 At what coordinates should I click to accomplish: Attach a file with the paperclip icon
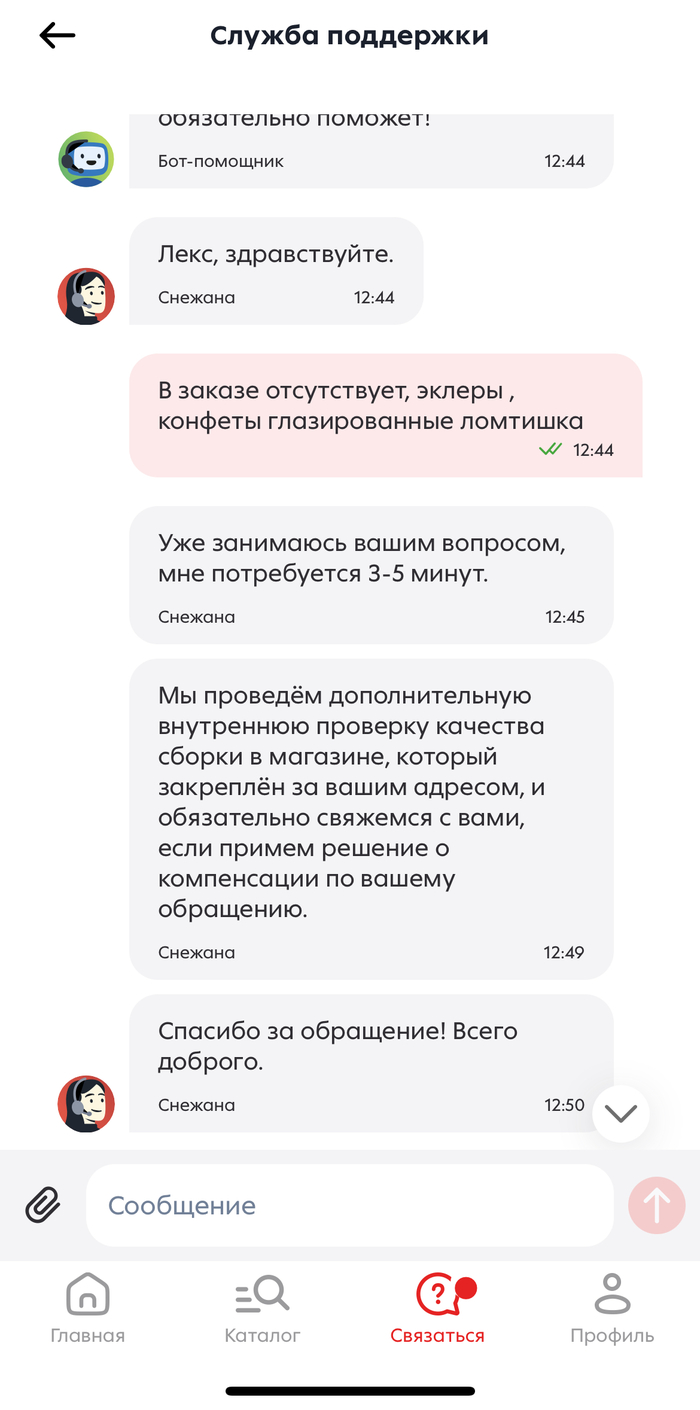(42, 1205)
